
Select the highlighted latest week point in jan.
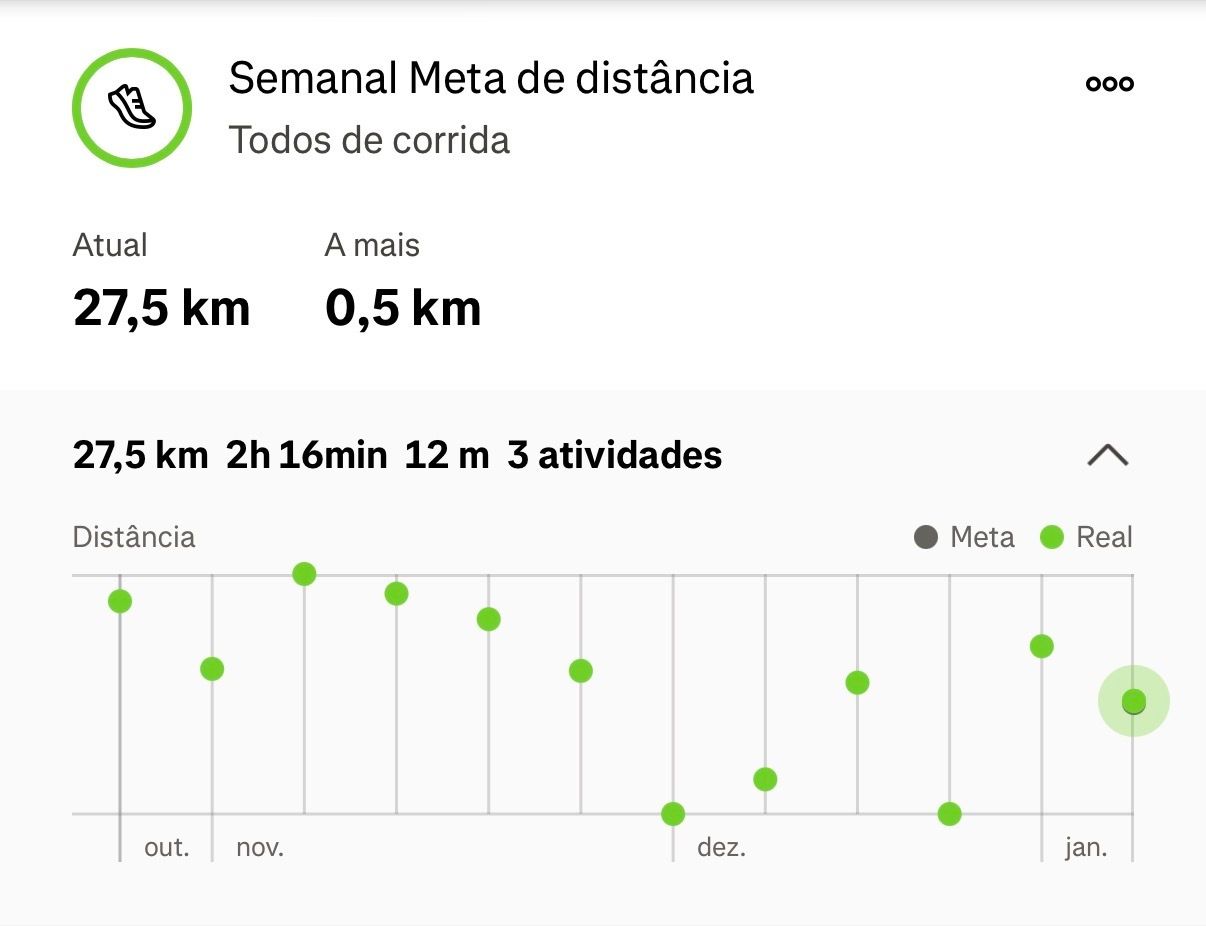1133,701
